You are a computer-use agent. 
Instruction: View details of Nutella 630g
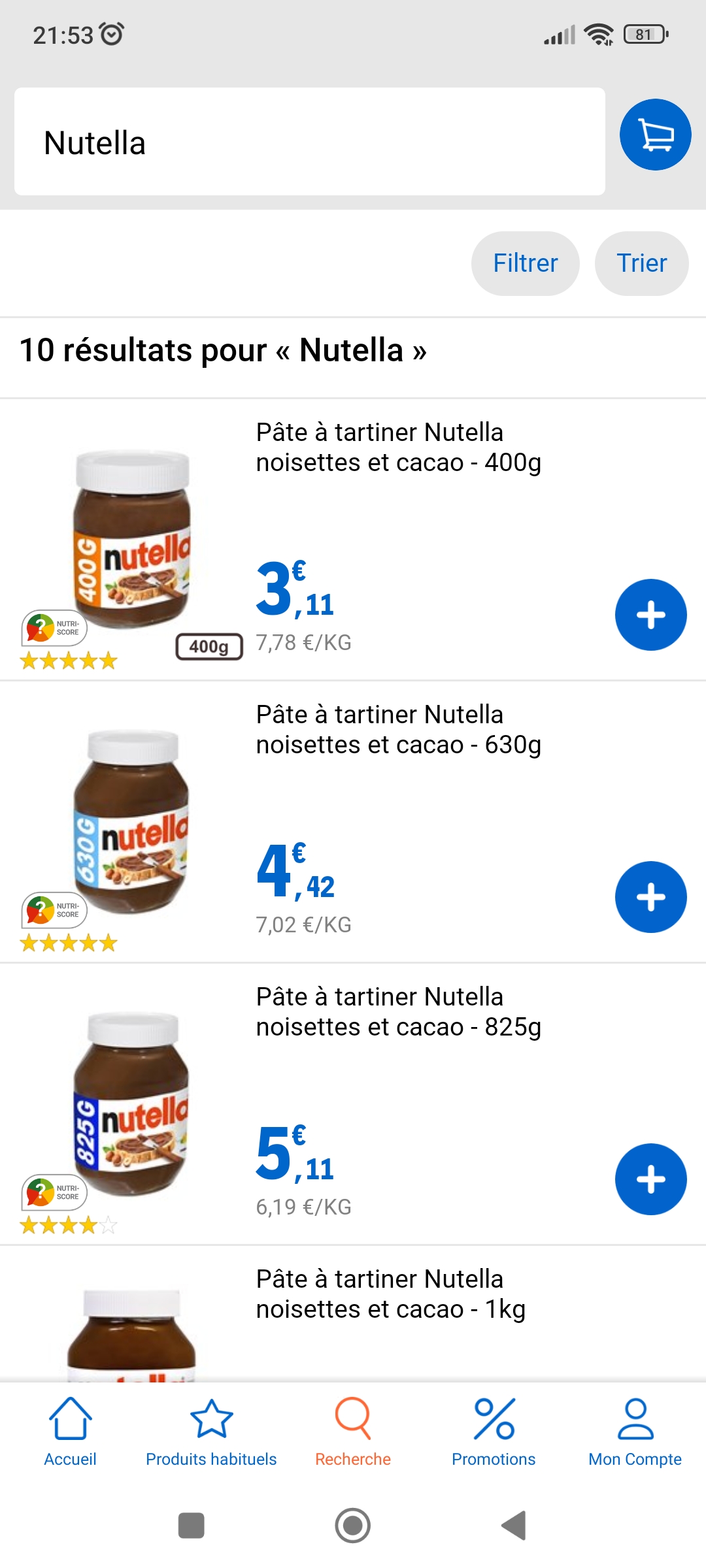click(398, 730)
